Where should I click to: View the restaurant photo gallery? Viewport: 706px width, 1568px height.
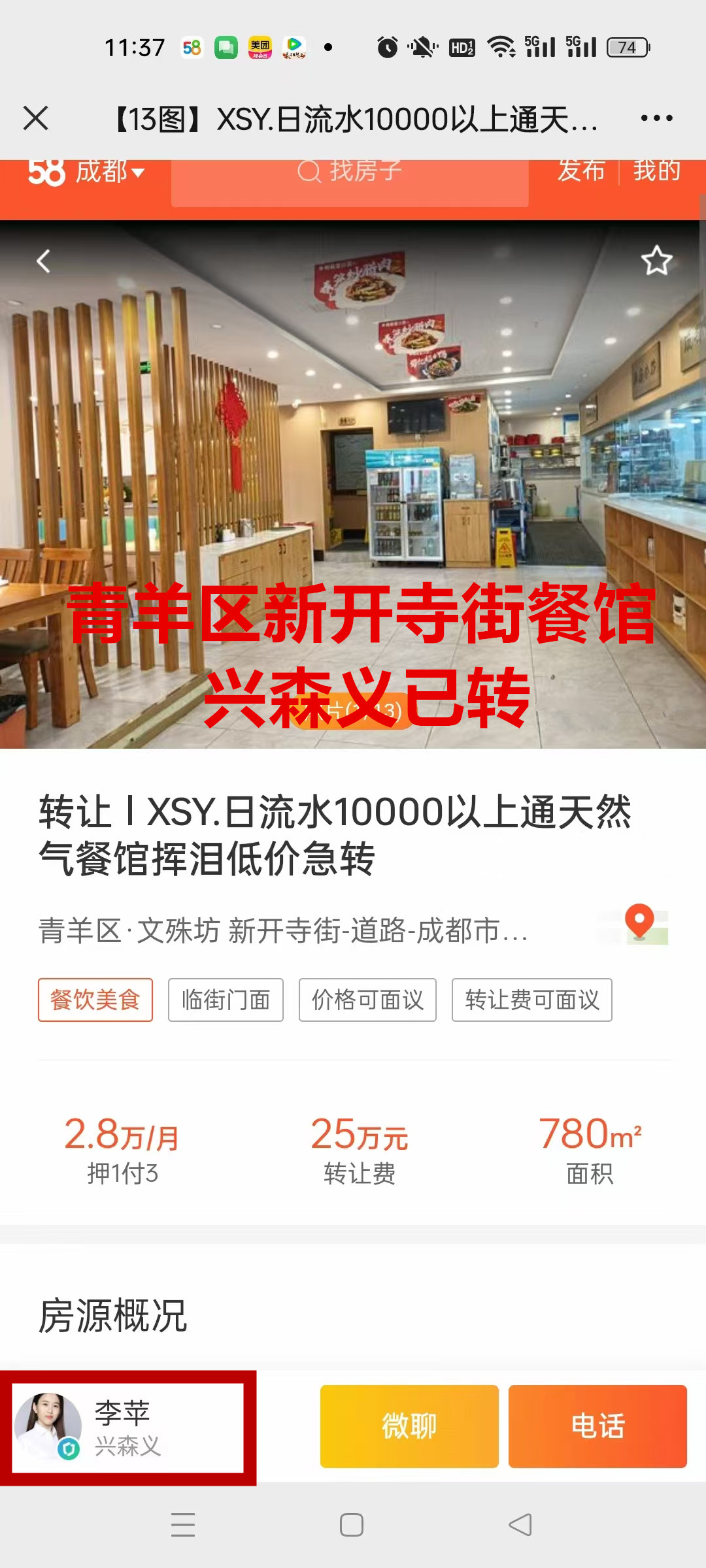click(353, 483)
